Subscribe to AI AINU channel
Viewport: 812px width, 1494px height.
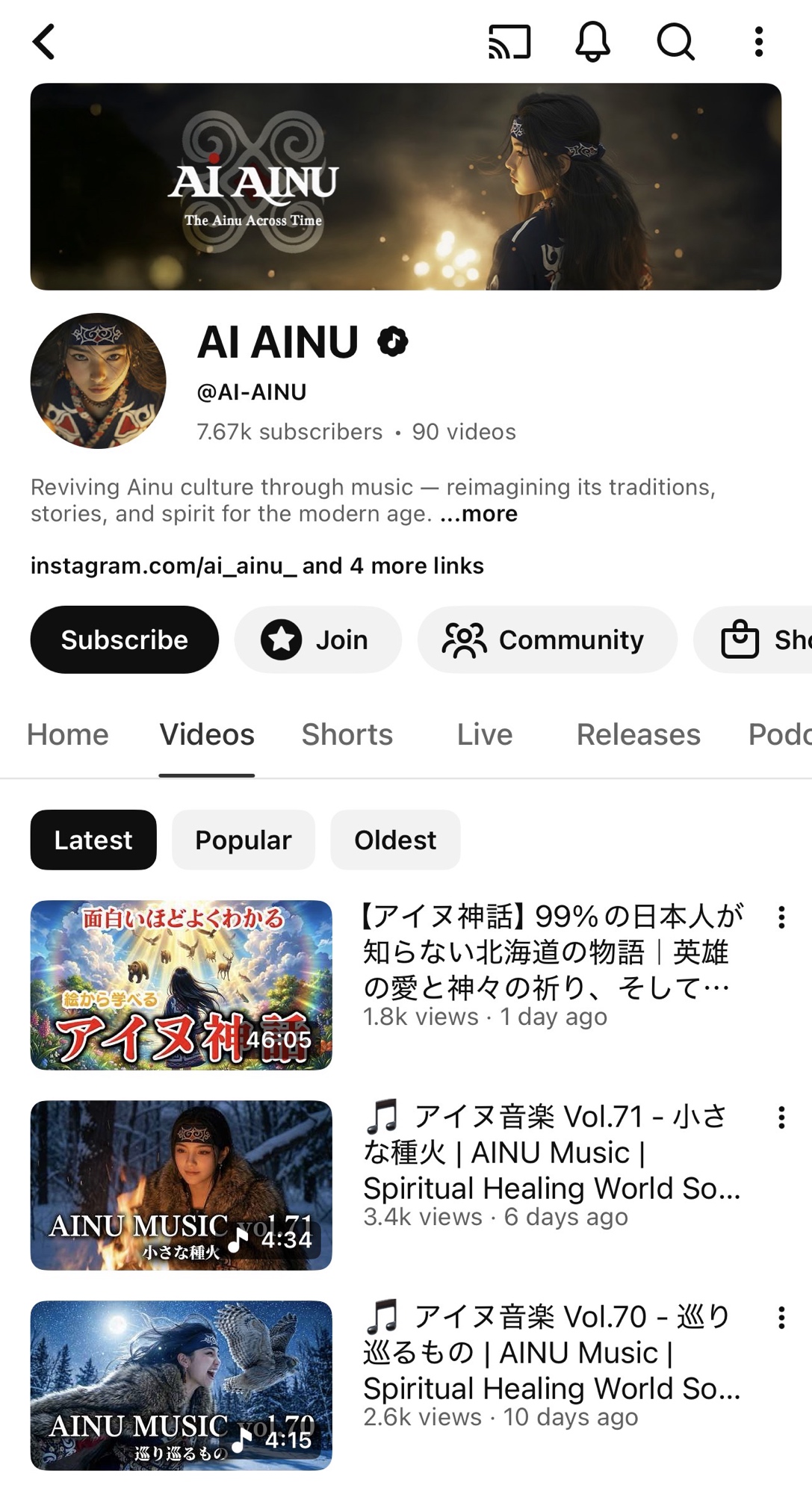(124, 639)
